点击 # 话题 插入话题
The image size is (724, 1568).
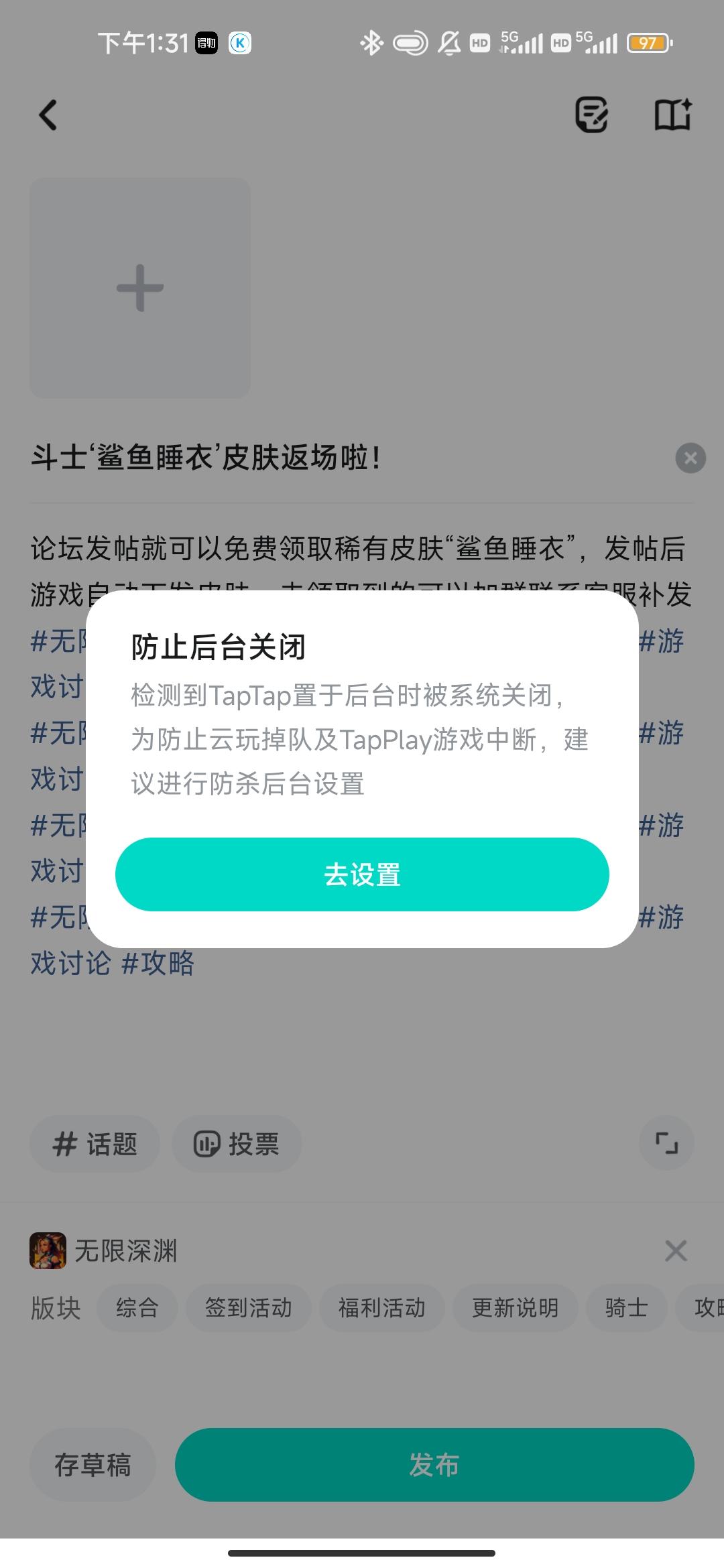click(95, 1144)
